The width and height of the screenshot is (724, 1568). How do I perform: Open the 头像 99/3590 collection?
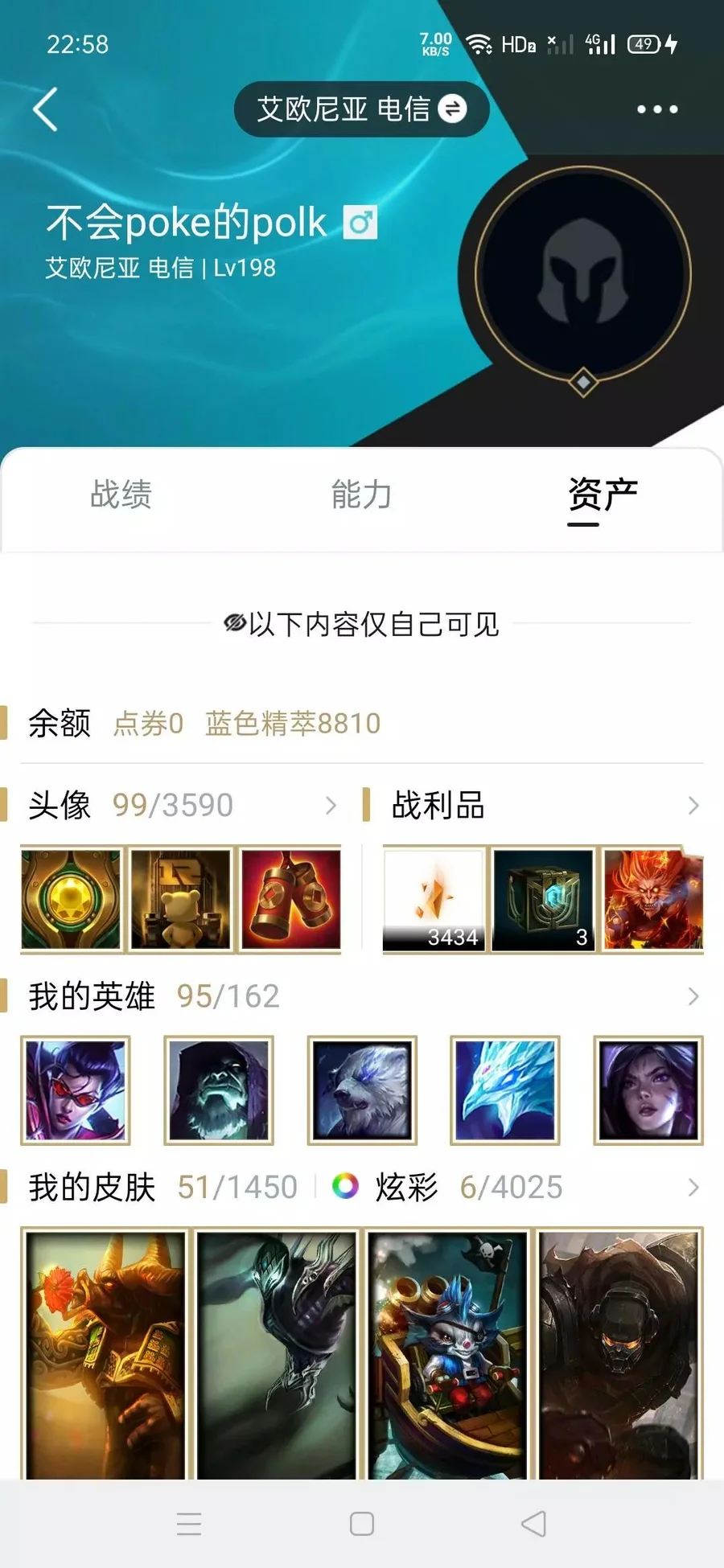click(181, 805)
